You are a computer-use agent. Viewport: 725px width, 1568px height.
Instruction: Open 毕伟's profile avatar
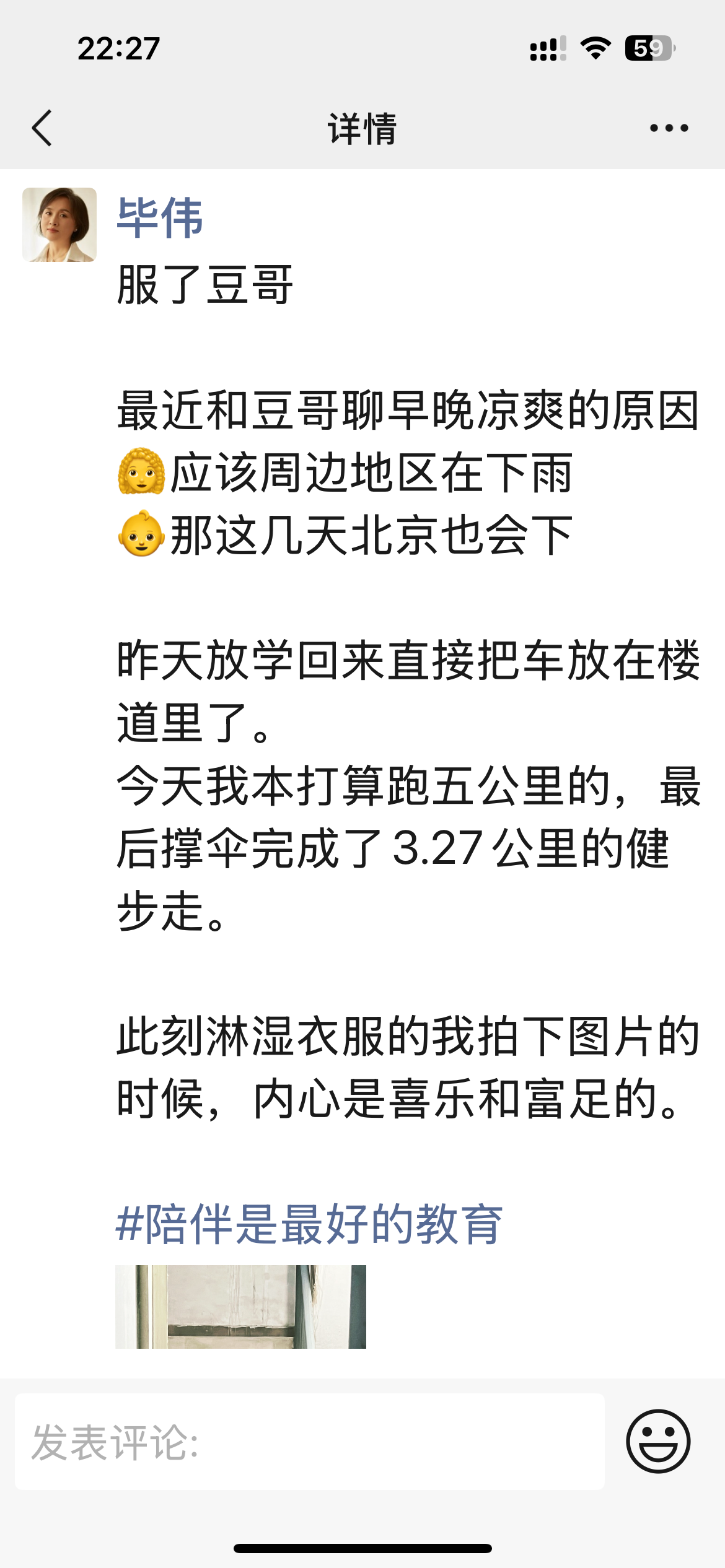pos(59,225)
